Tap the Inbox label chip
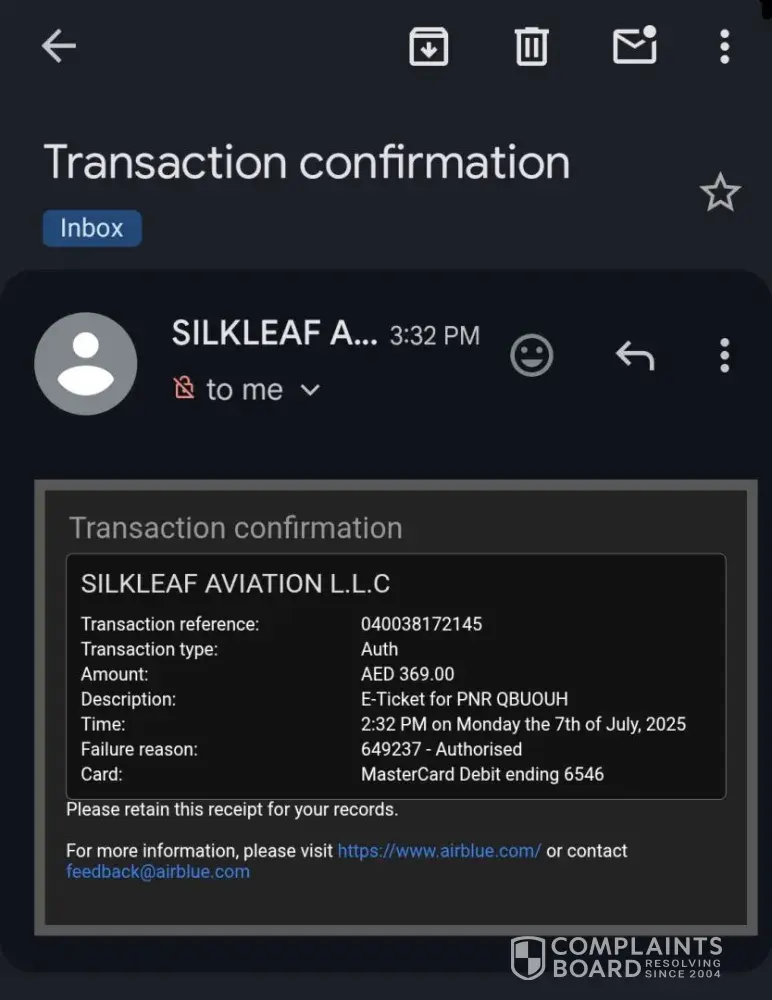The height and width of the screenshot is (1000, 772). tap(92, 228)
